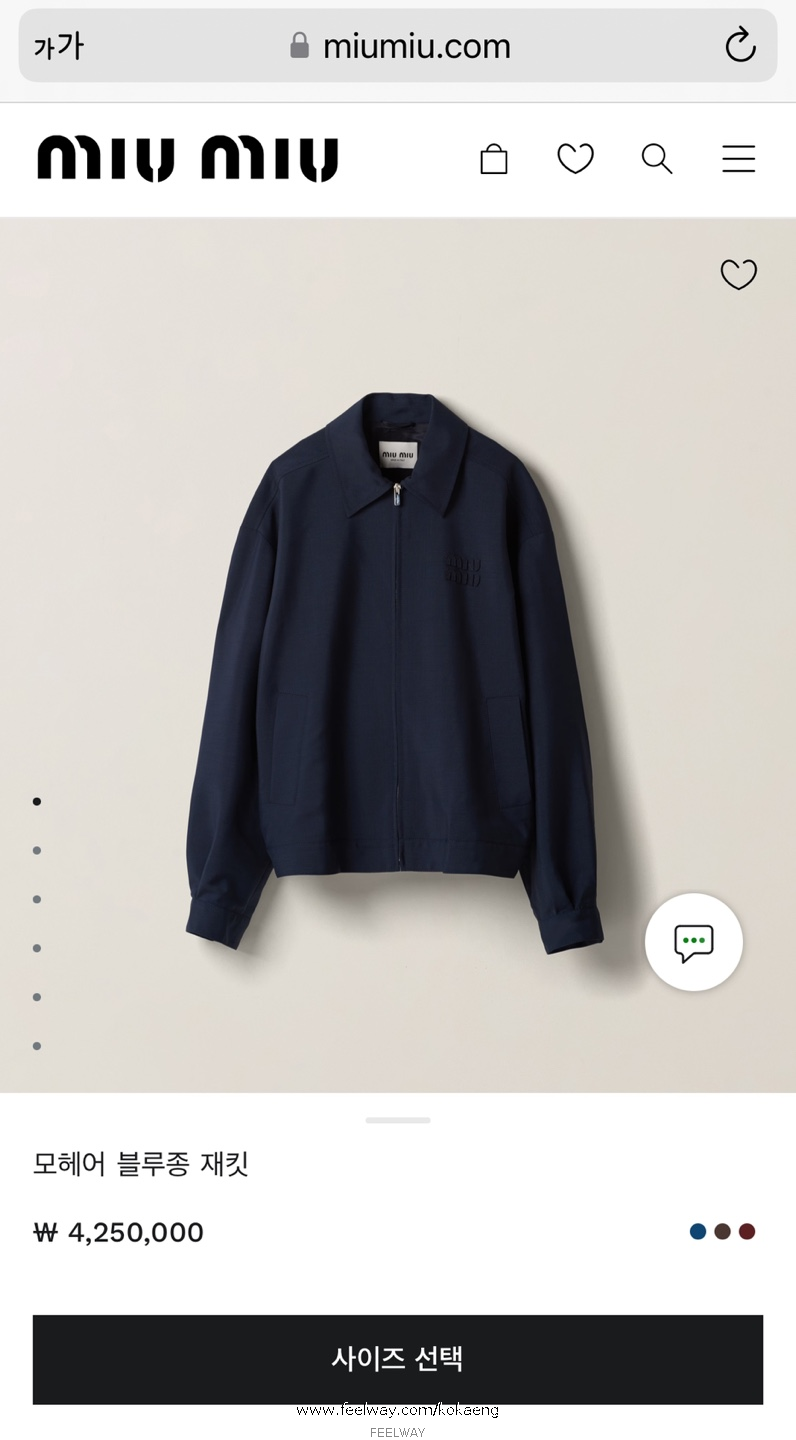The image size is (796, 1440).
Task: Tap the miumiu.com address bar
Action: (398, 45)
